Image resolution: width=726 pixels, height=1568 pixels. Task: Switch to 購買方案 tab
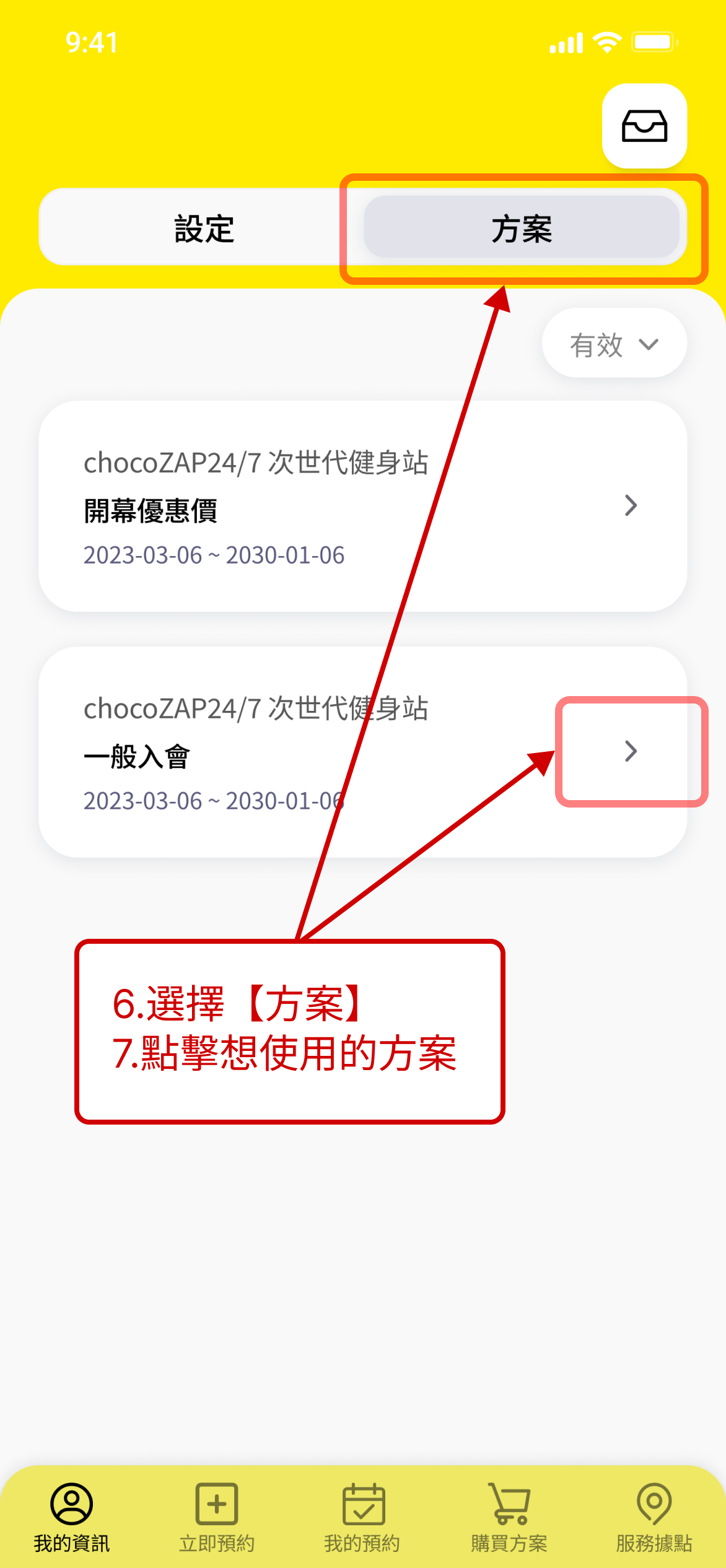coord(509,1517)
